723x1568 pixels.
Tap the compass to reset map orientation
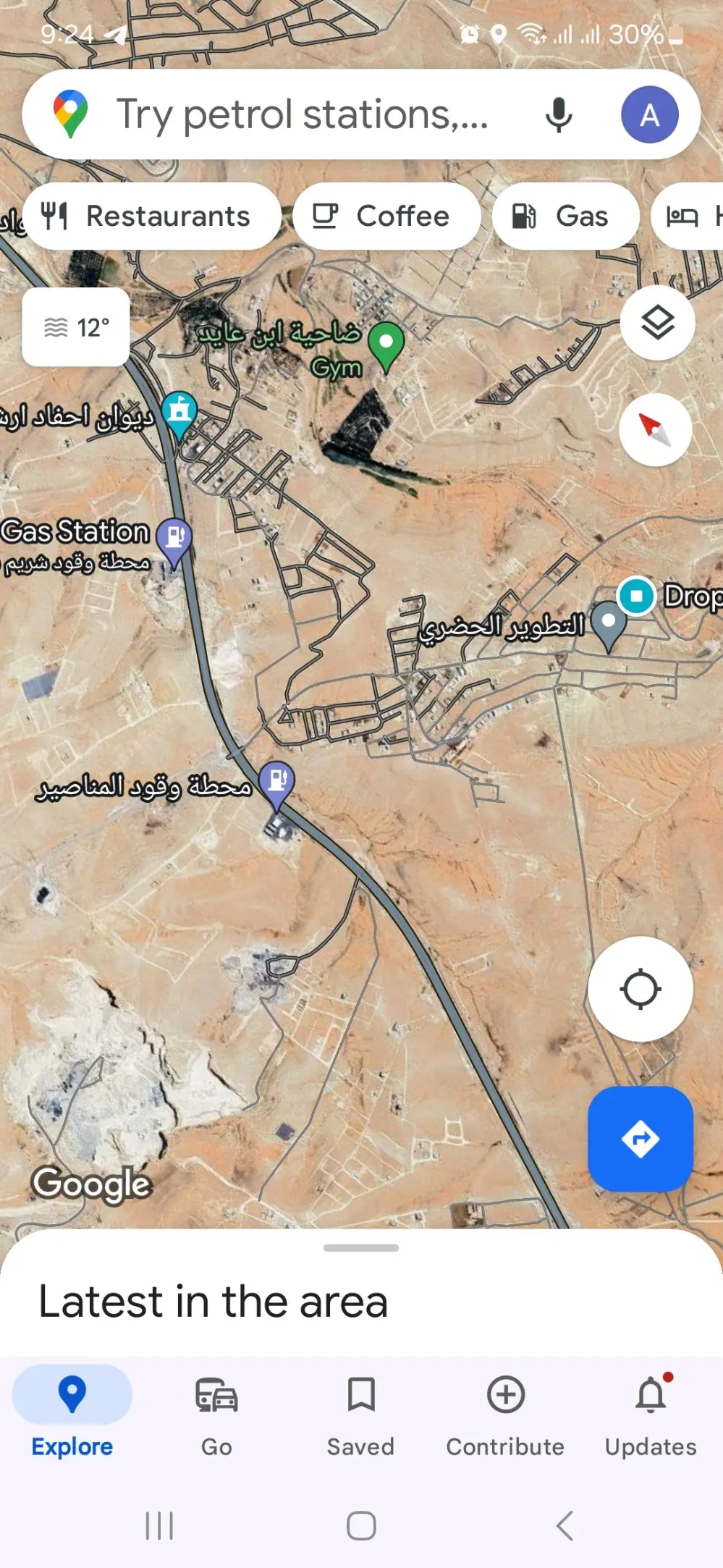[x=655, y=428]
